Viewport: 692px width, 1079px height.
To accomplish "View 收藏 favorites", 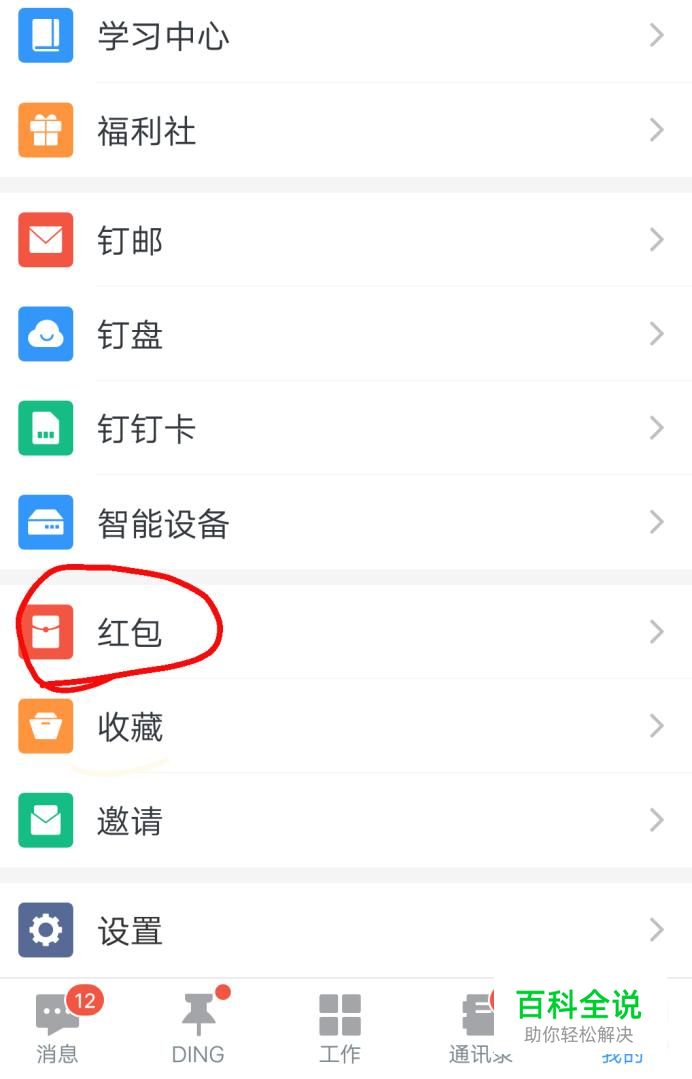I will click(346, 726).
